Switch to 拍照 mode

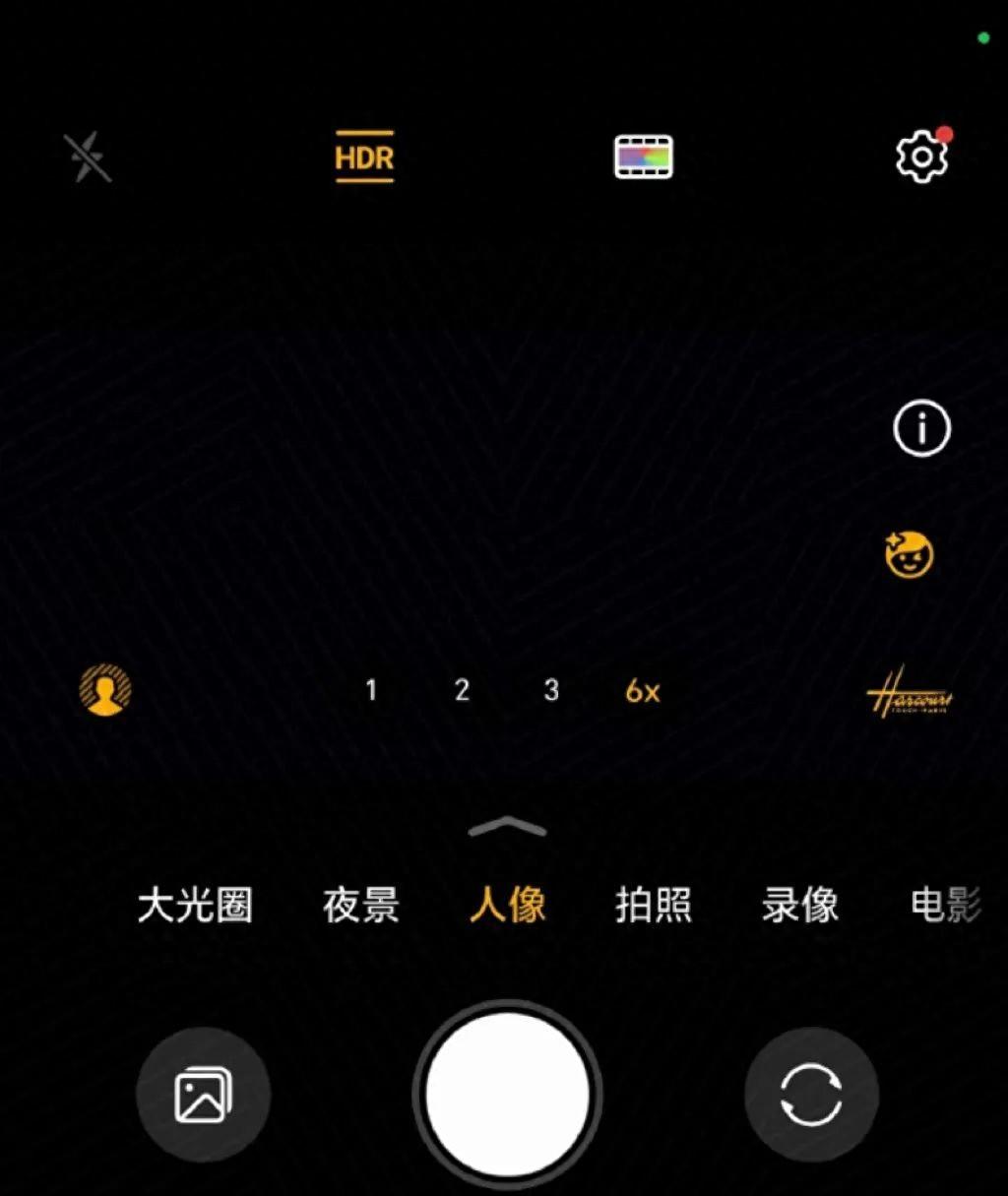[654, 905]
